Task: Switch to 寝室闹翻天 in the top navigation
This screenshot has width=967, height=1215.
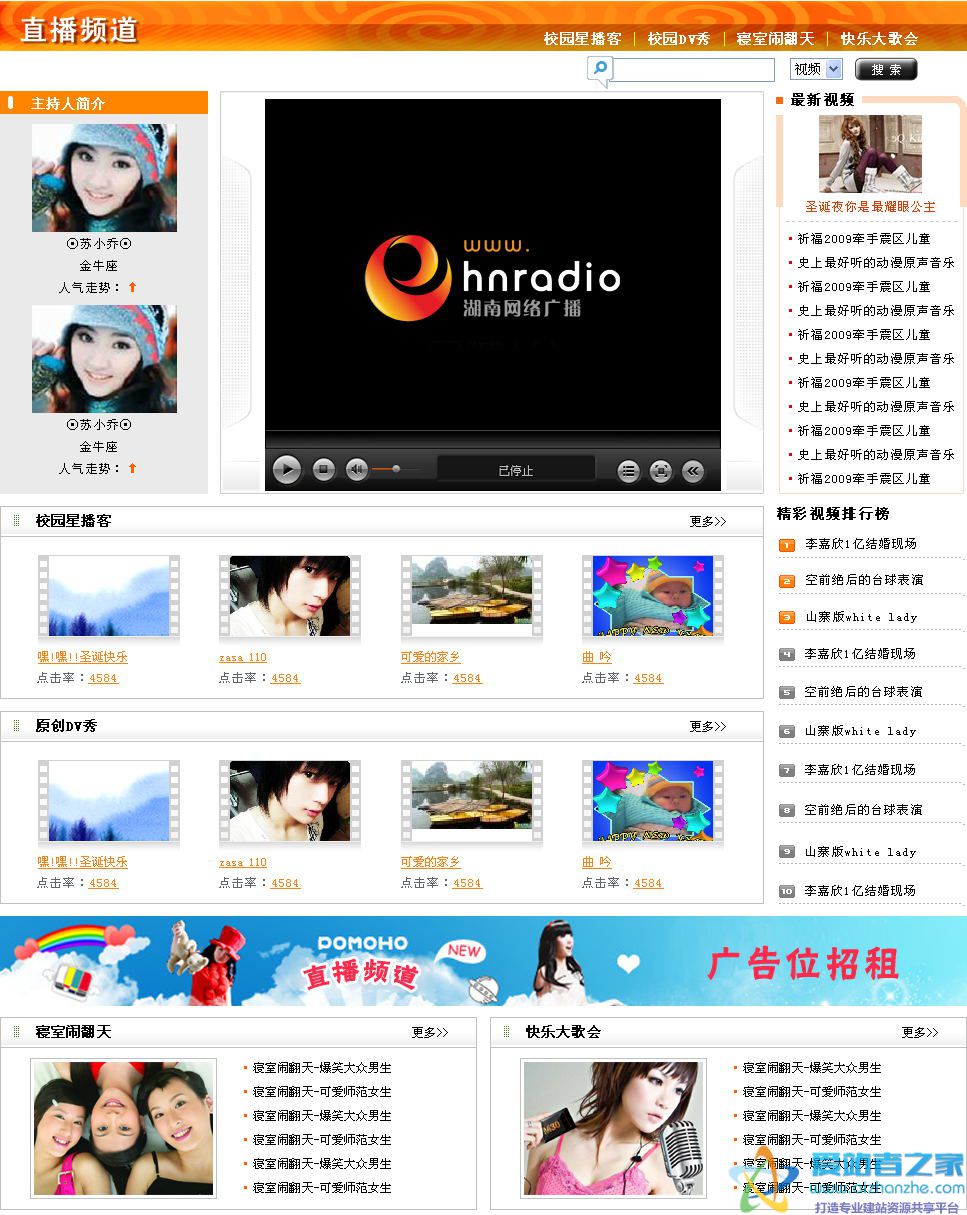Action: click(775, 39)
